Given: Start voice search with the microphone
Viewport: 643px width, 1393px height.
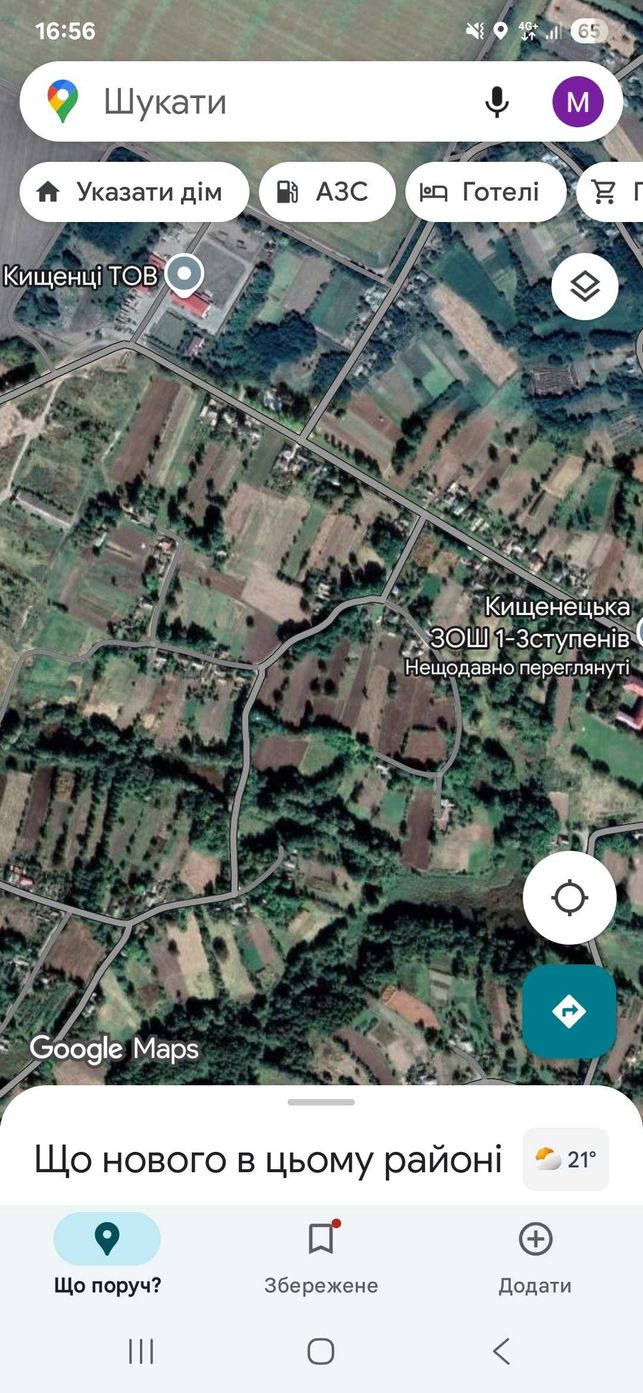Looking at the screenshot, I should pyautogui.click(x=497, y=101).
